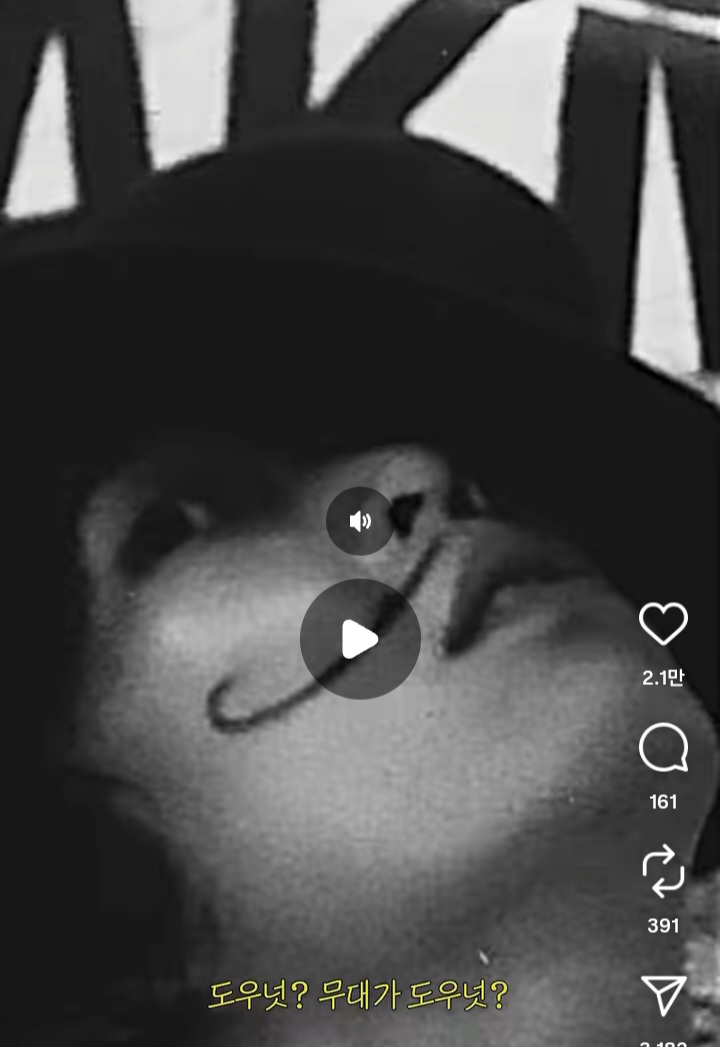Repost this reel
This screenshot has height=1047, width=720.
tap(663, 871)
